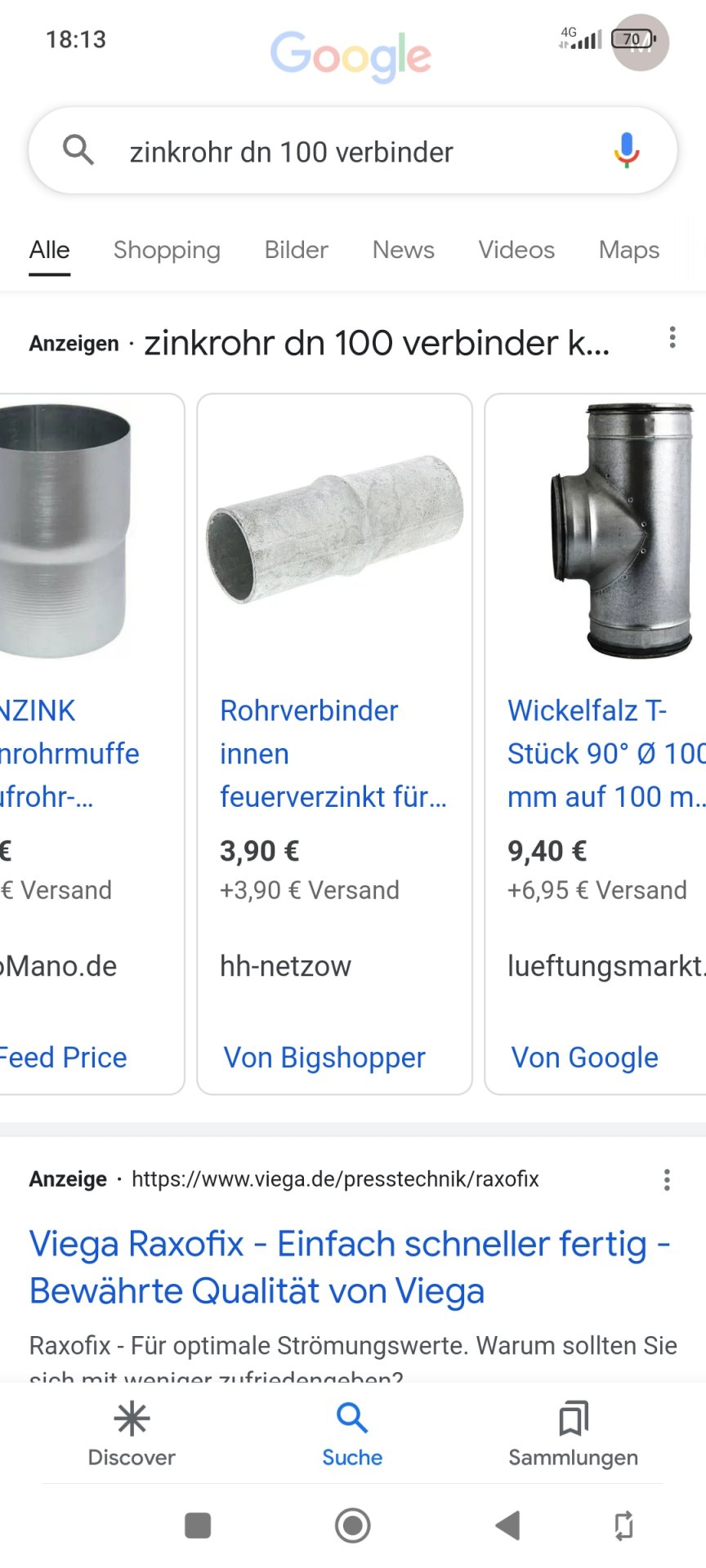
Task: Open the Rohrverbinder innen feuerverzinkt product card
Action: click(333, 753)
